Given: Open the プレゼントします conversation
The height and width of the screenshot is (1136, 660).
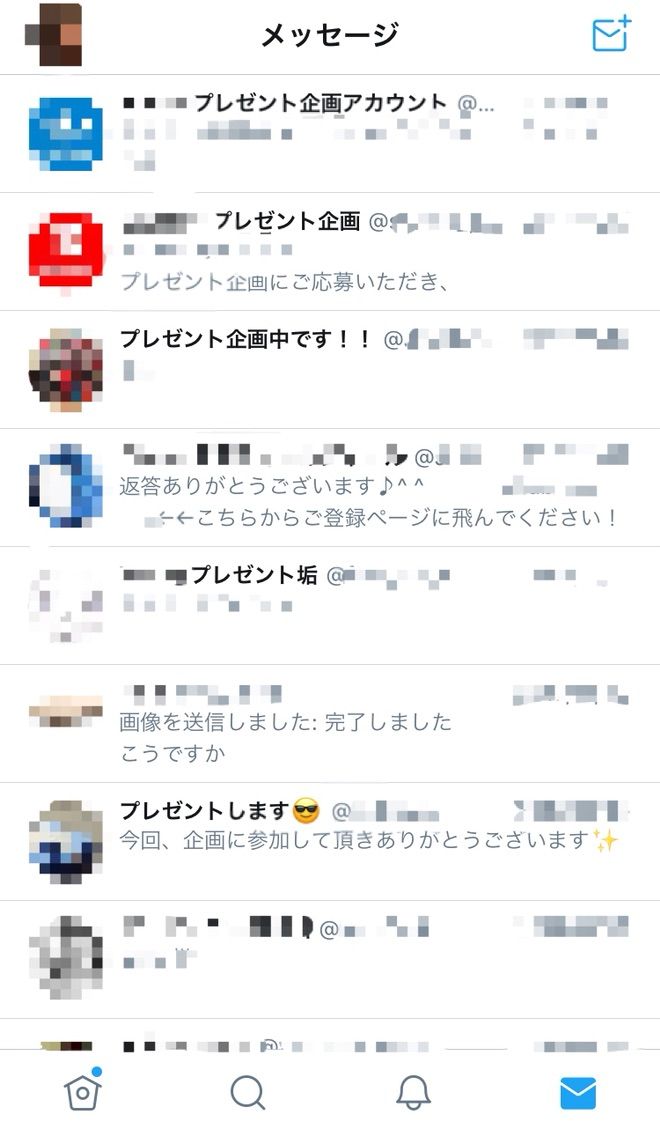Looking at the screenshot, I should click(x=330, y=842).
